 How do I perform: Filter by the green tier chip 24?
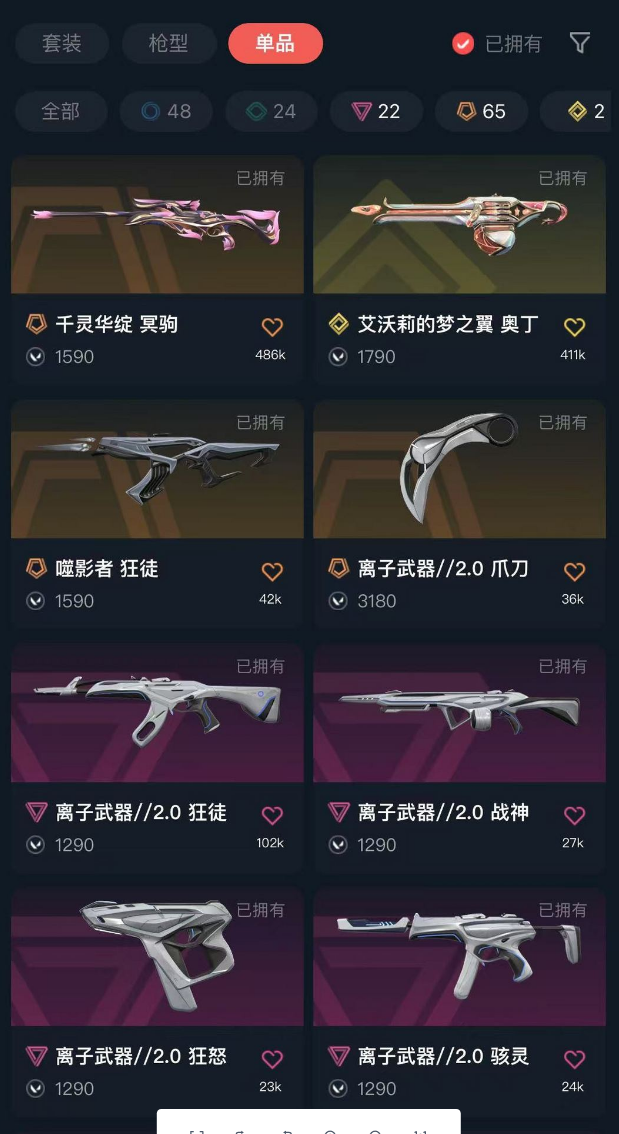tap(271, 111)
